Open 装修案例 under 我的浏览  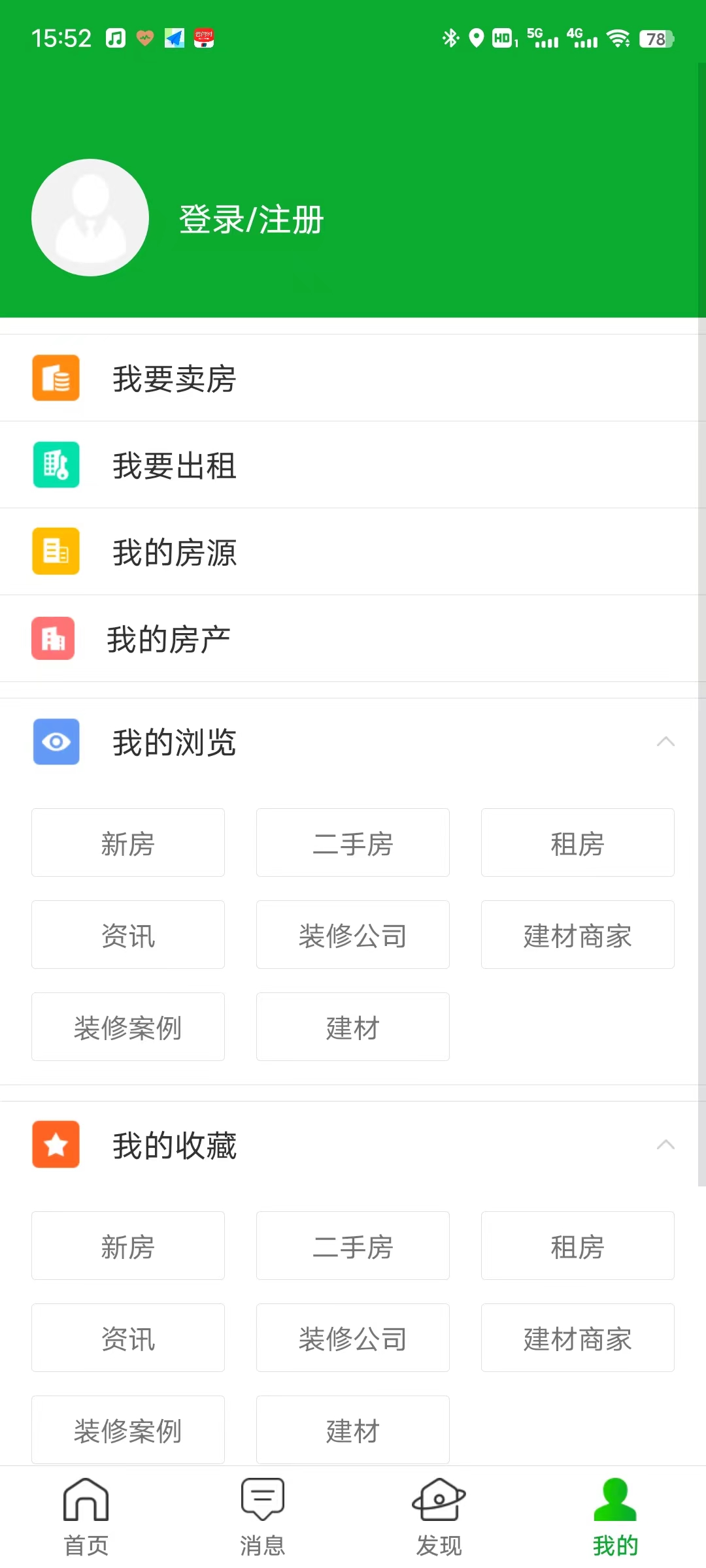(x=128, y=1027)
